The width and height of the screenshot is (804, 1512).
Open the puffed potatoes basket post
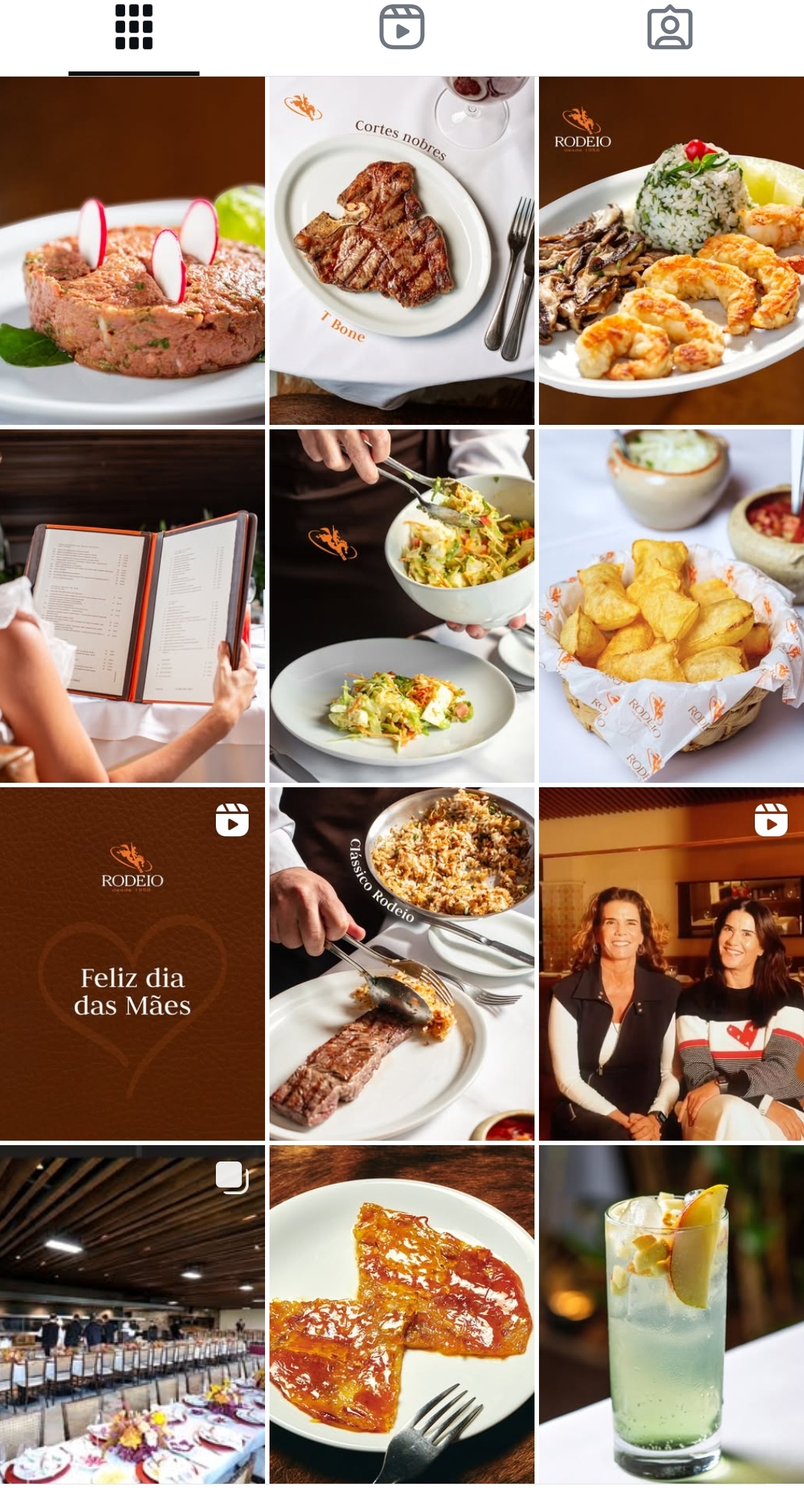click(x=671, y=606)
